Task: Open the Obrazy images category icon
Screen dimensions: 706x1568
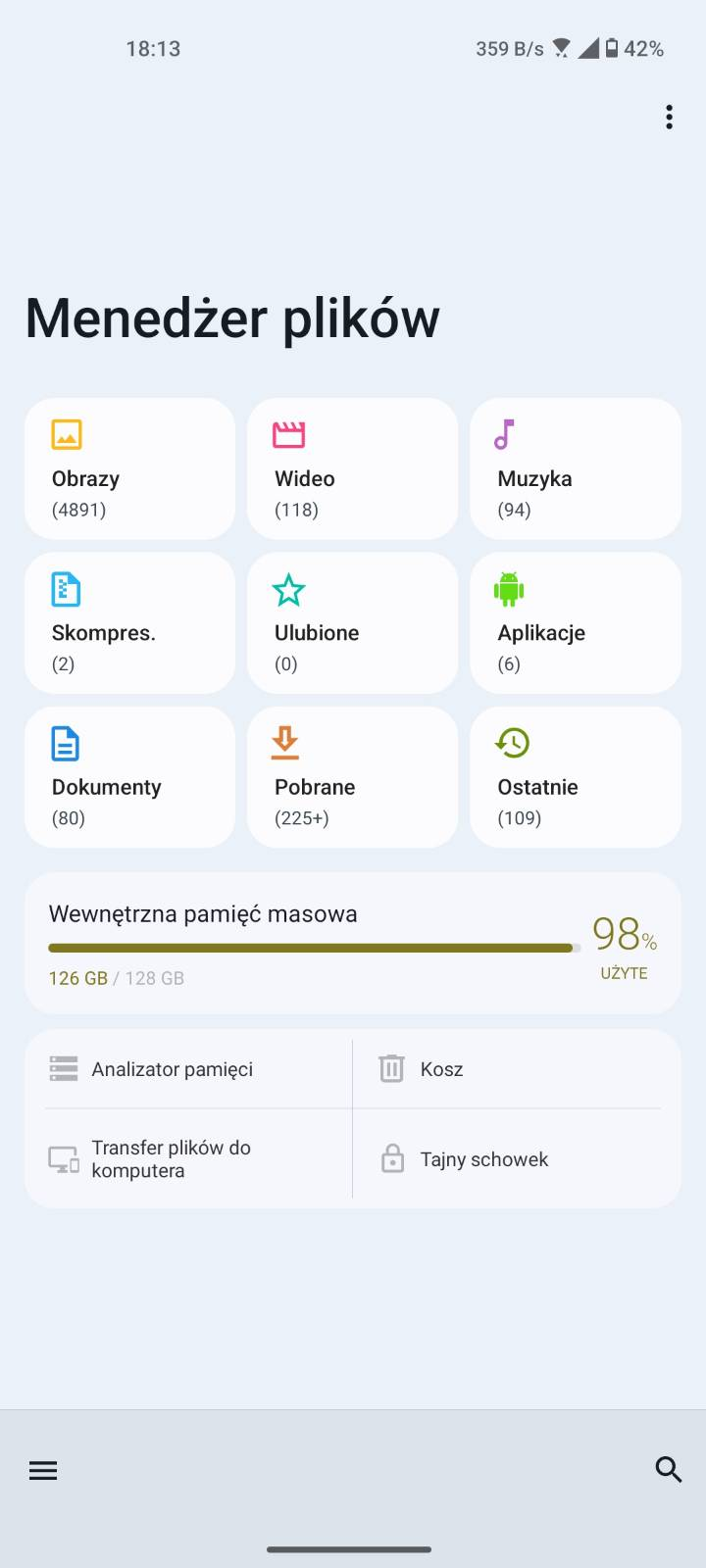Action: [x=65, y=434]
